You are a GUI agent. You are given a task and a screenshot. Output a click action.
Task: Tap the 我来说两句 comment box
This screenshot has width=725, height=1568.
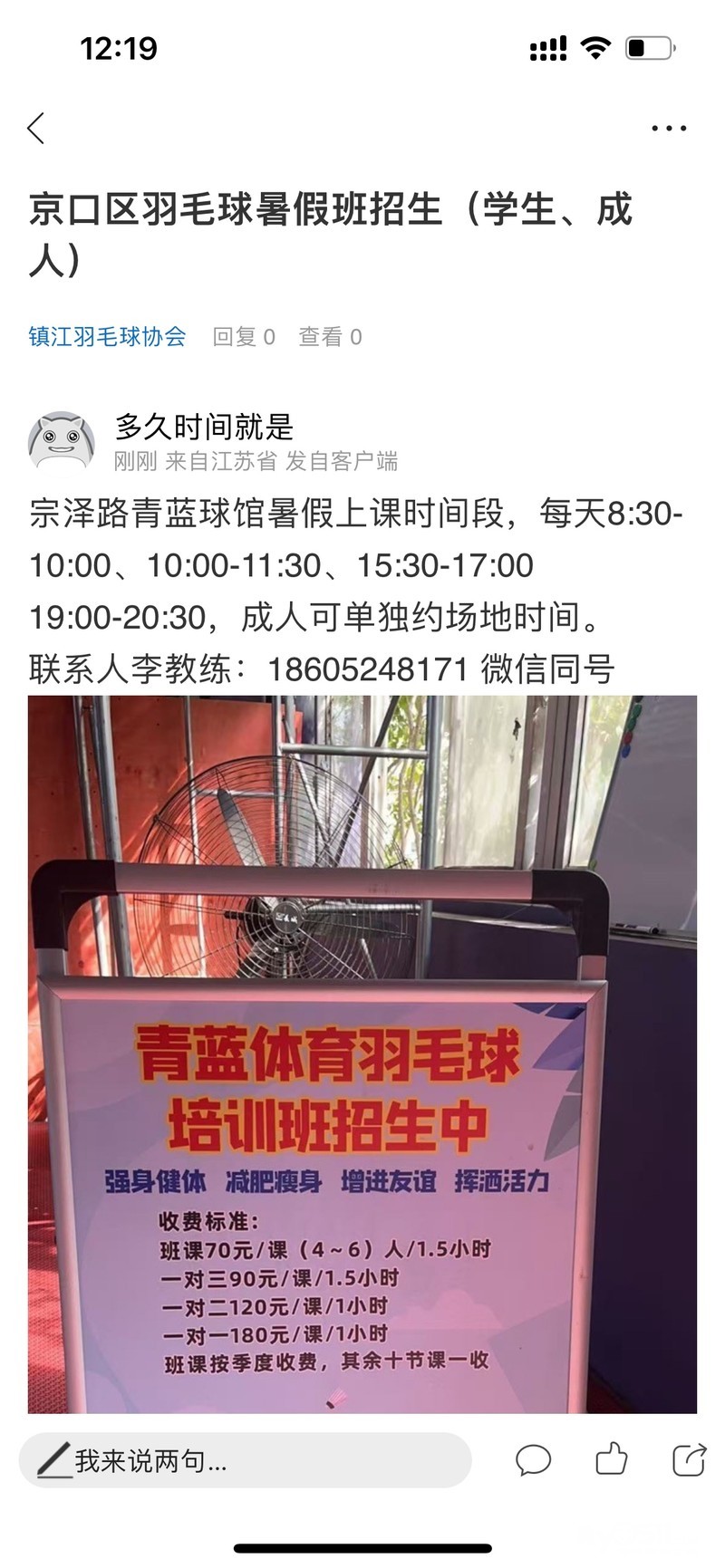(x=245, y=1460)
